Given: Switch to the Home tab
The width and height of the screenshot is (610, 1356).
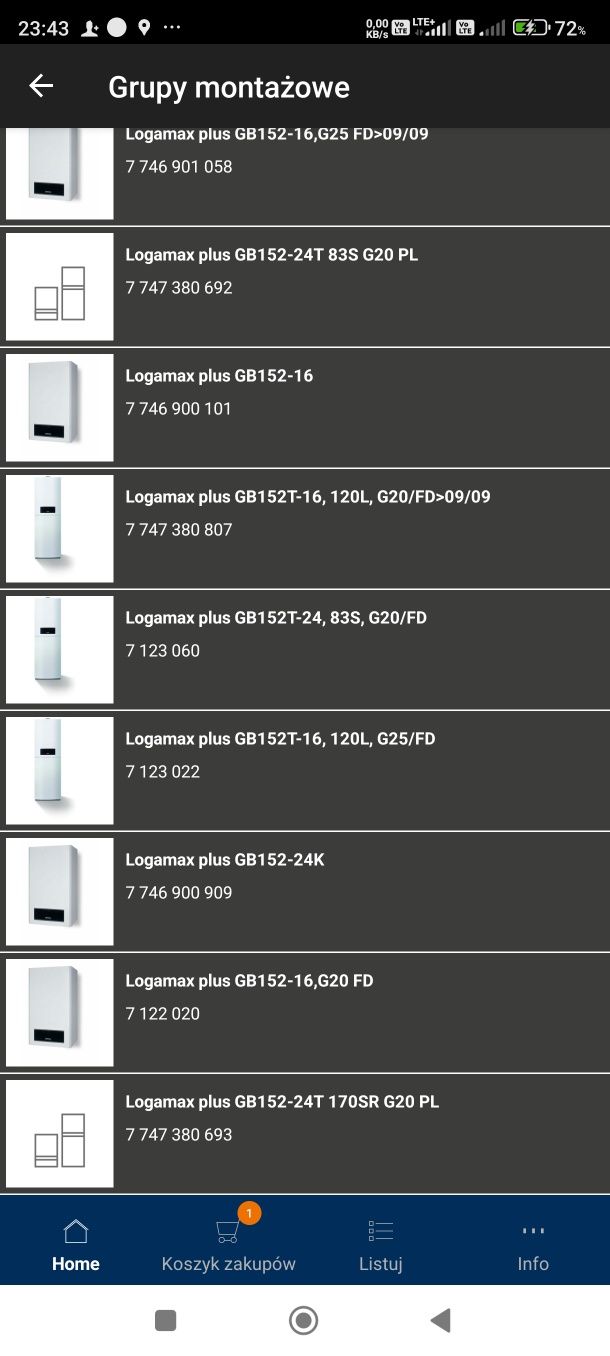Looking at the screenshot, I should click(76, 1245).
